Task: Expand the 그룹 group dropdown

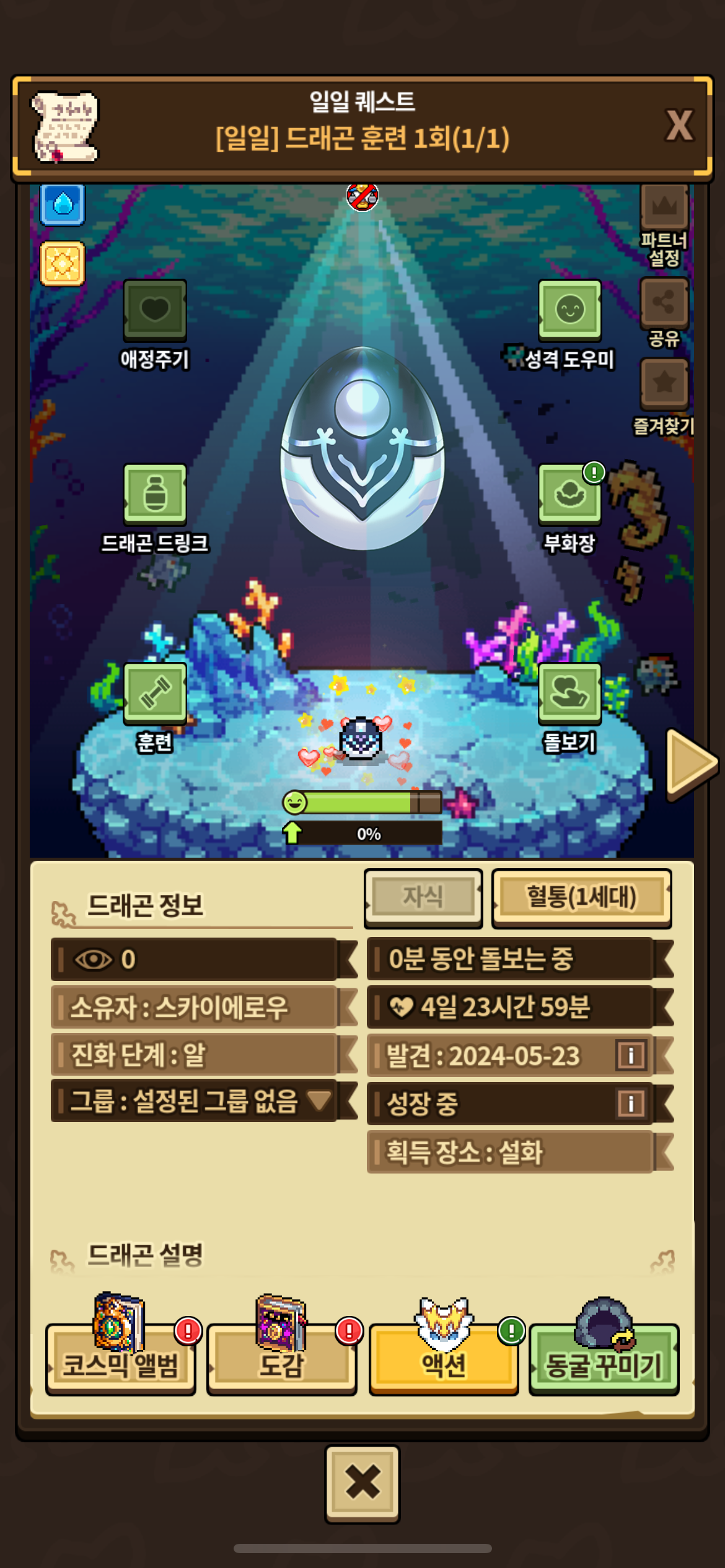Action: (x=320, y=1100)
